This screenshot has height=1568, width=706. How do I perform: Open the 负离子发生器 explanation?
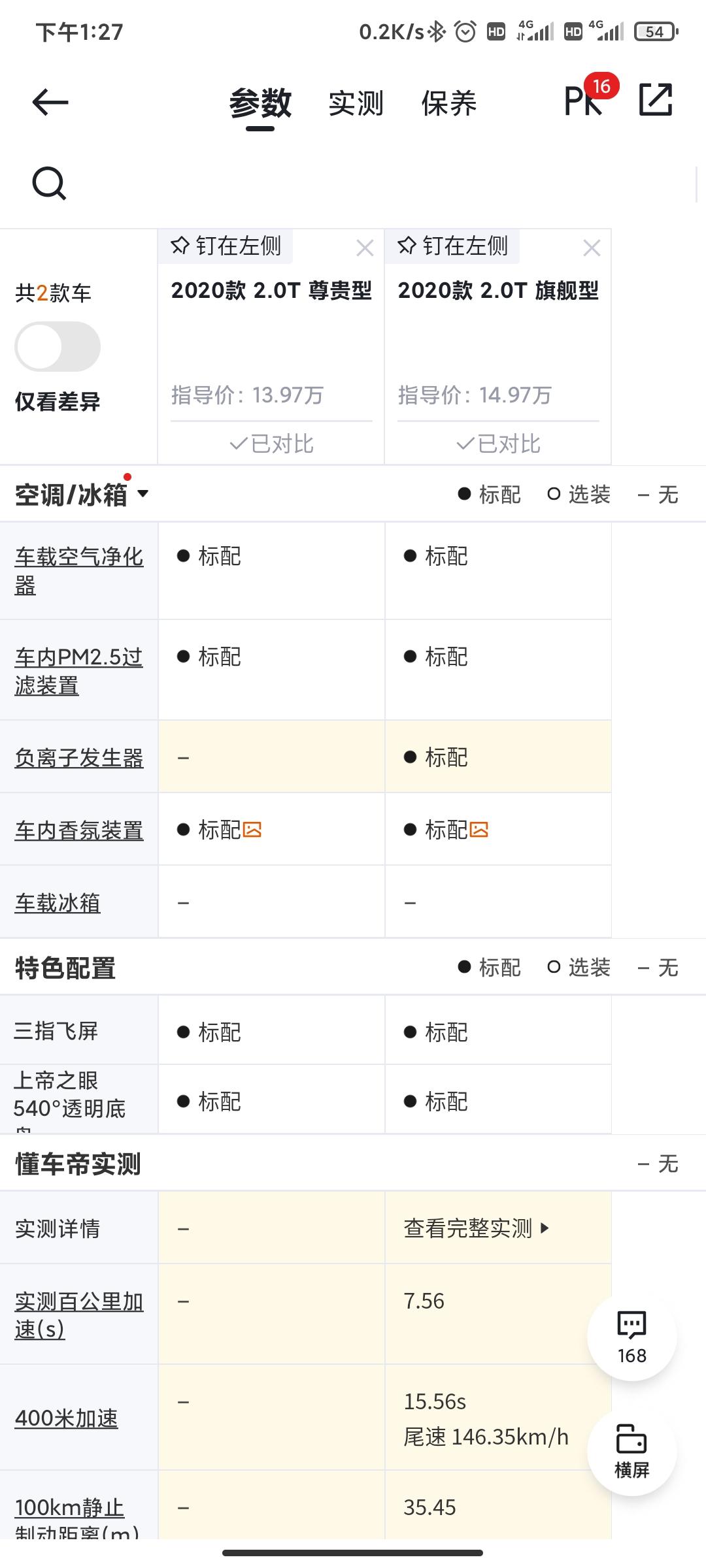pos(79,758)
